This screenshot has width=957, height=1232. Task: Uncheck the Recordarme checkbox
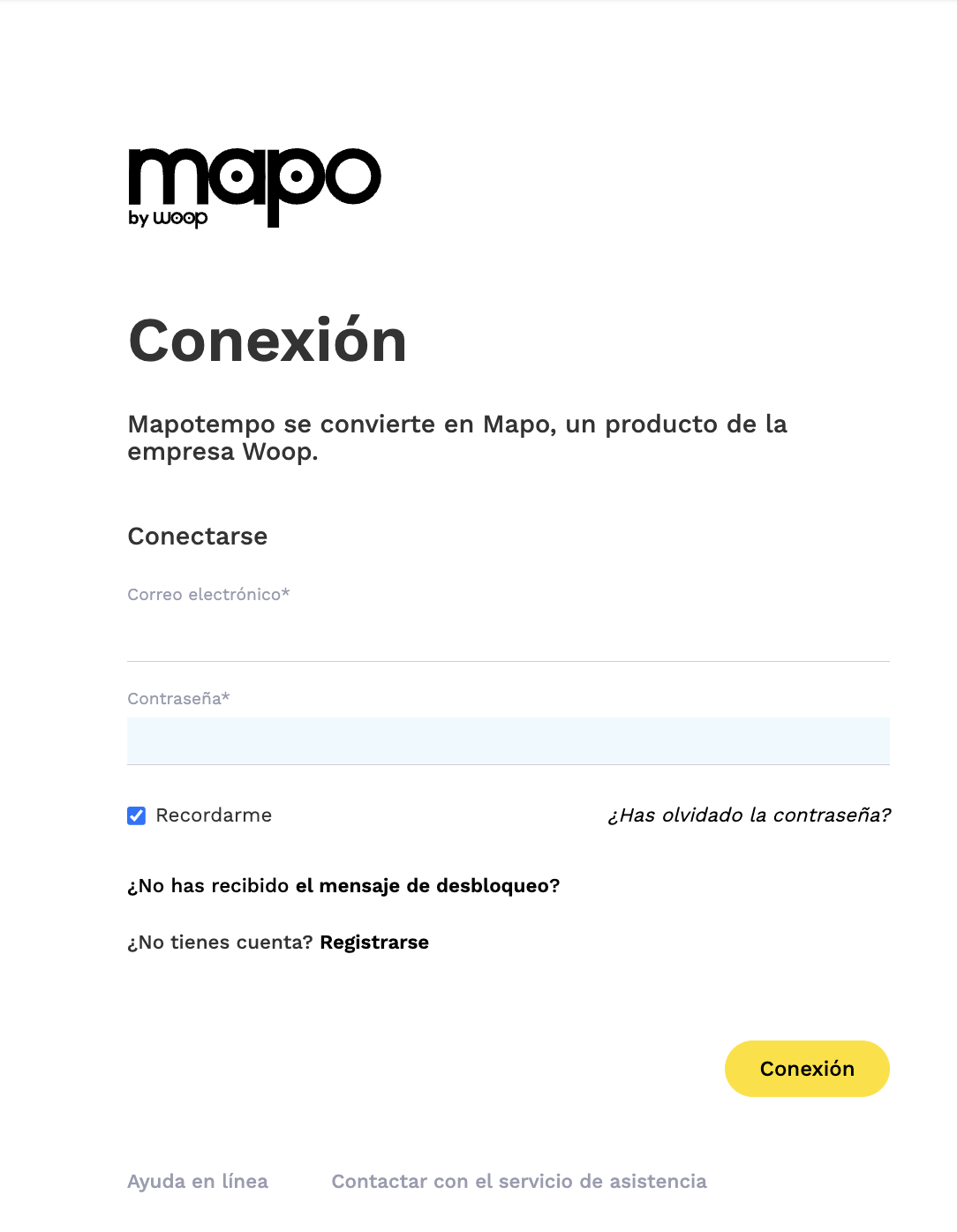(137, 815)
